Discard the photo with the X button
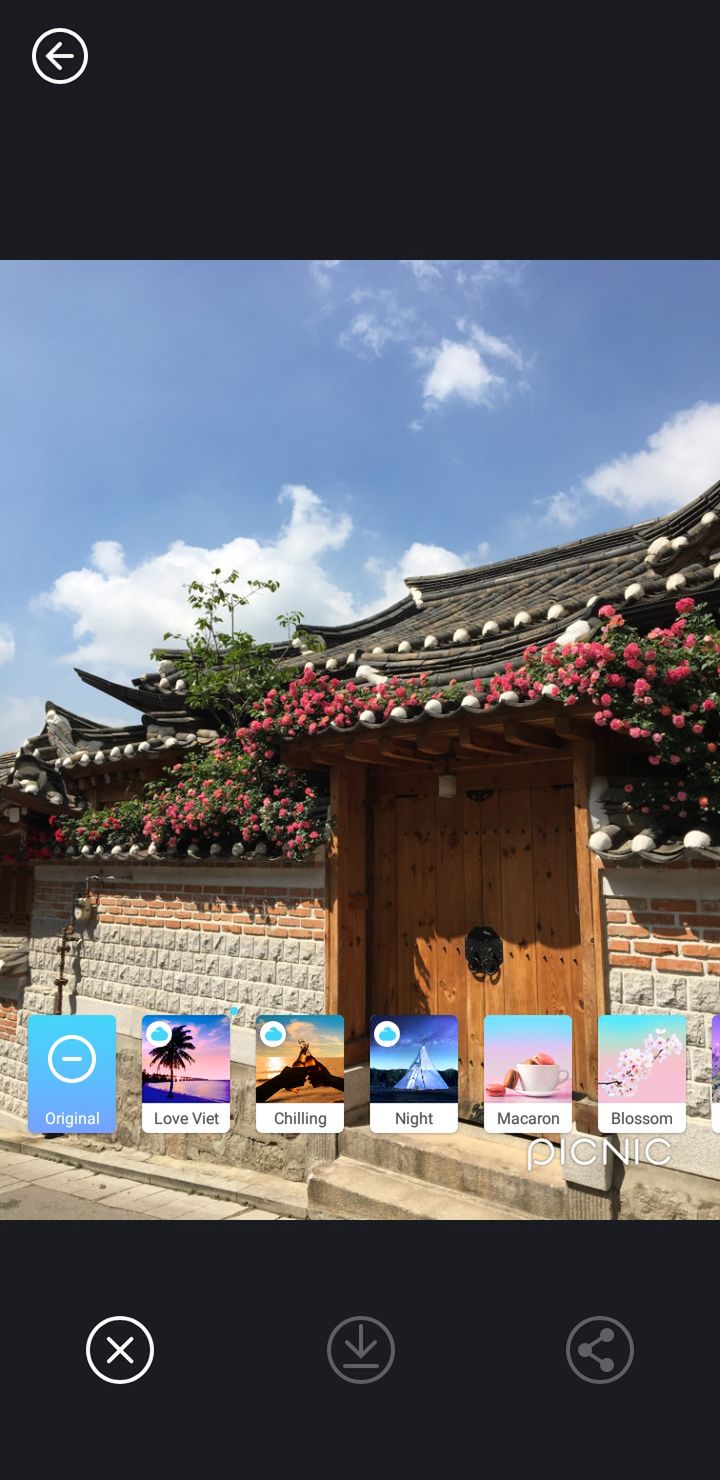This screenshot has width=720, height=1480. [120, 1350]
